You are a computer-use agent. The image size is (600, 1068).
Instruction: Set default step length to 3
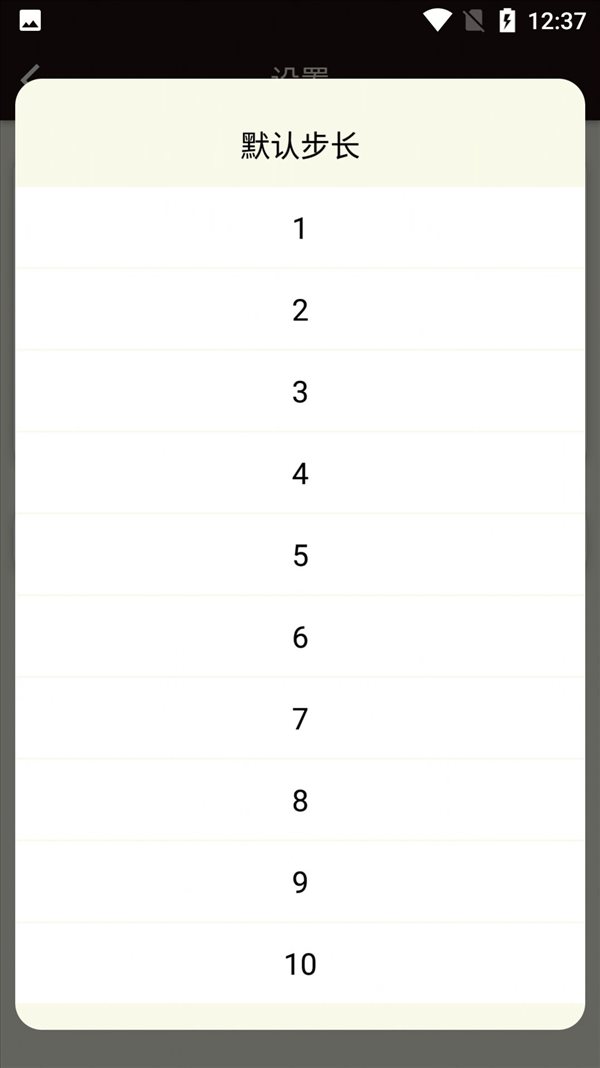(300, 391)
